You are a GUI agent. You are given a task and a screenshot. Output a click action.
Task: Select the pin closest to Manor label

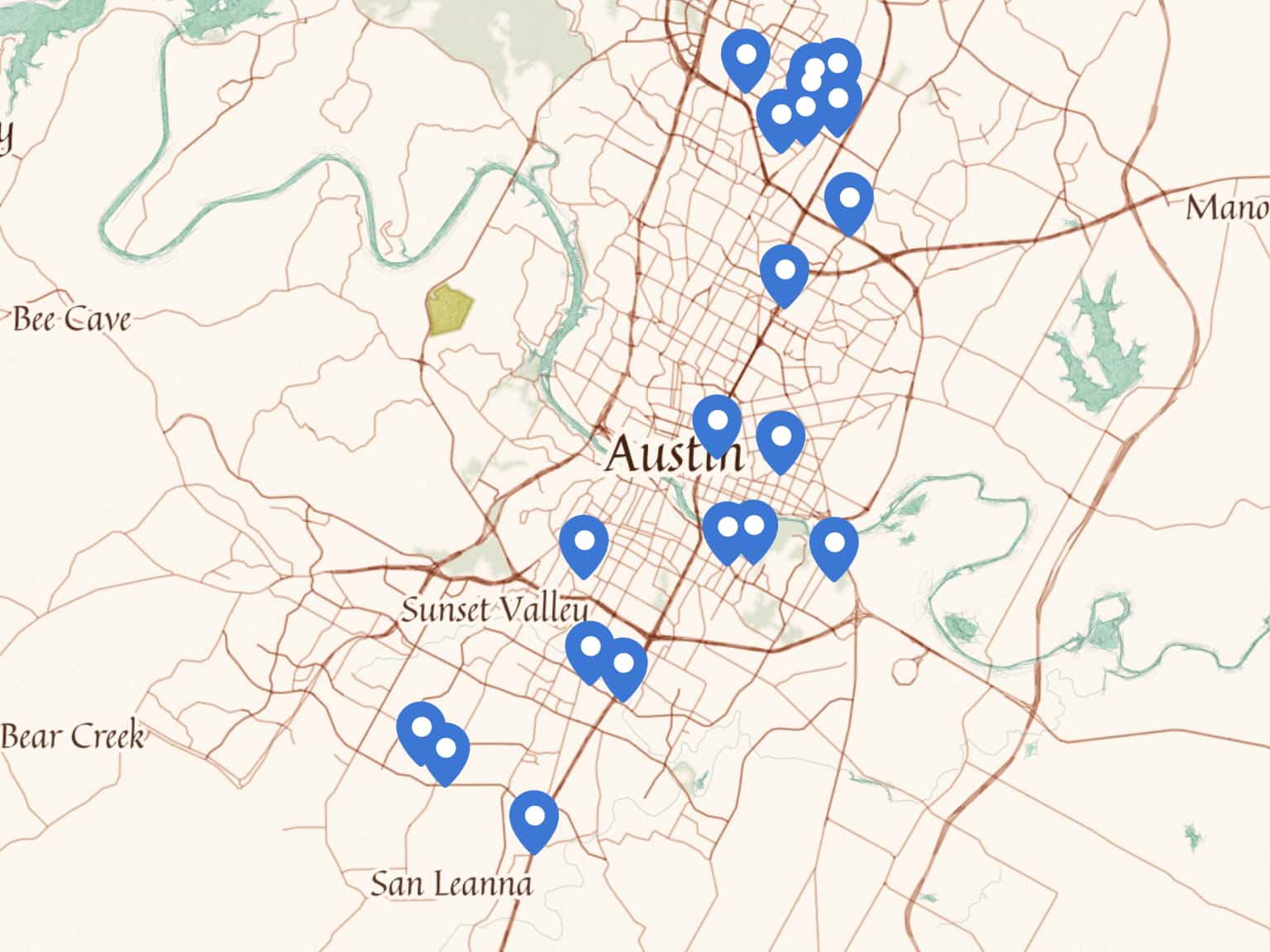click(848, 202)
